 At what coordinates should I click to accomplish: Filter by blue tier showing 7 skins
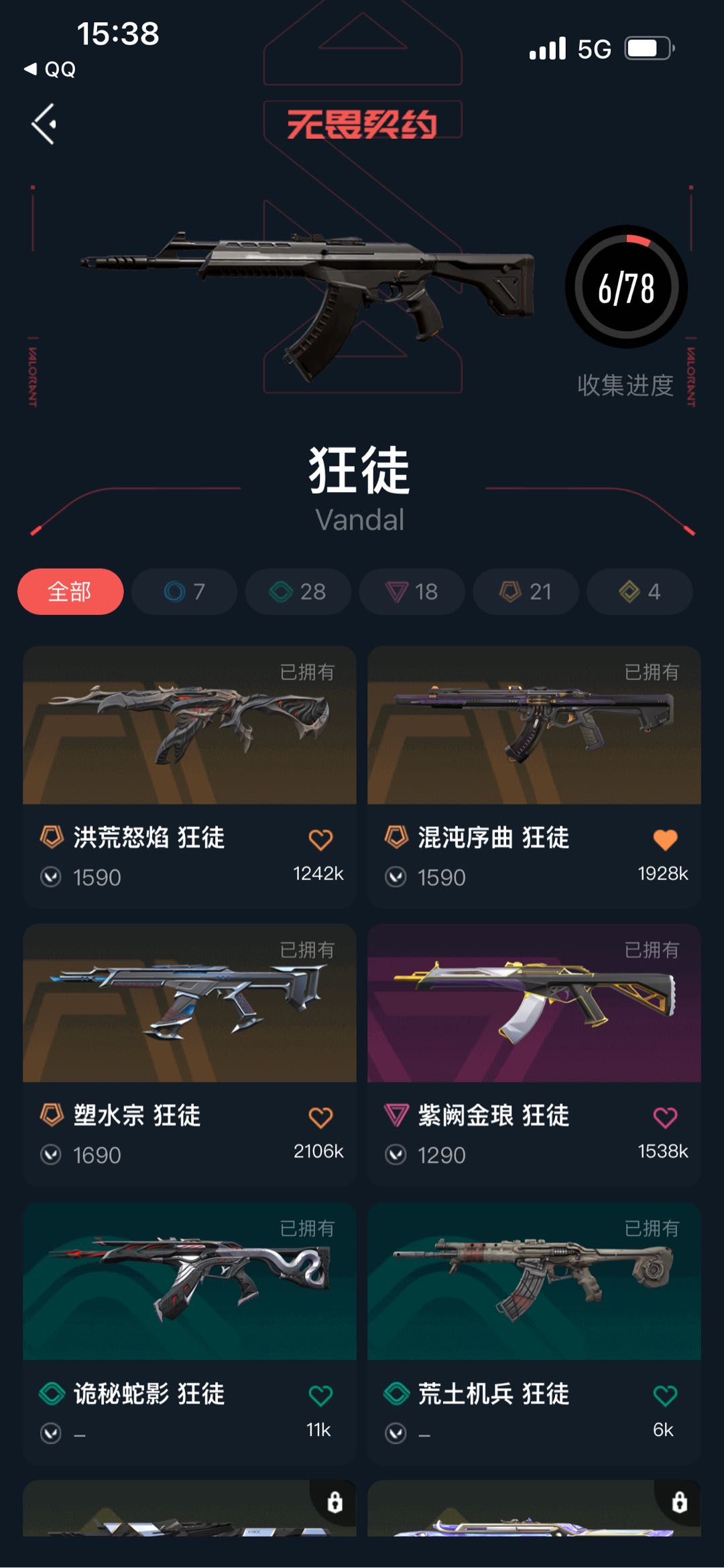184,592
